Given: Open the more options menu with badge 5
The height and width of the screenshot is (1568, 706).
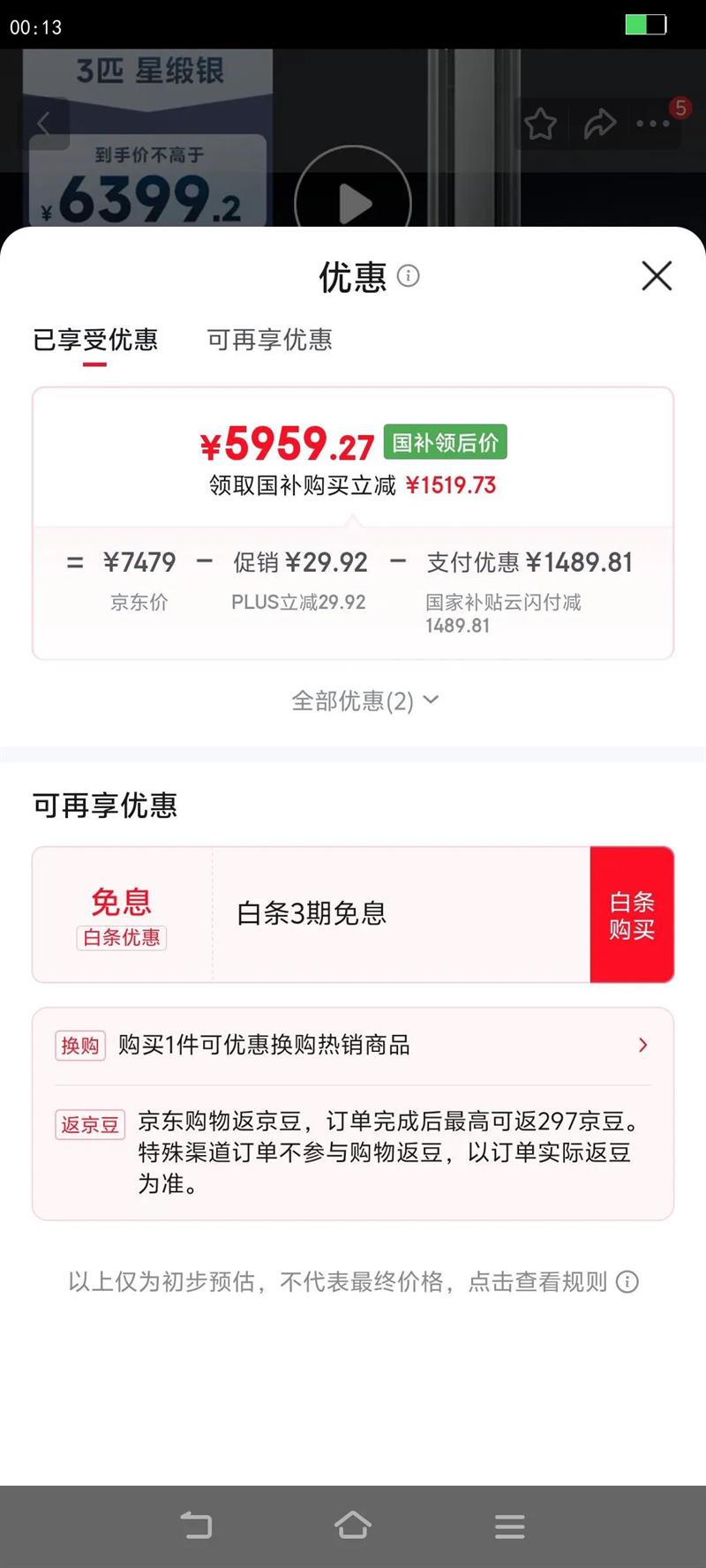Looking at the screenshot, I should pos(650,124).
